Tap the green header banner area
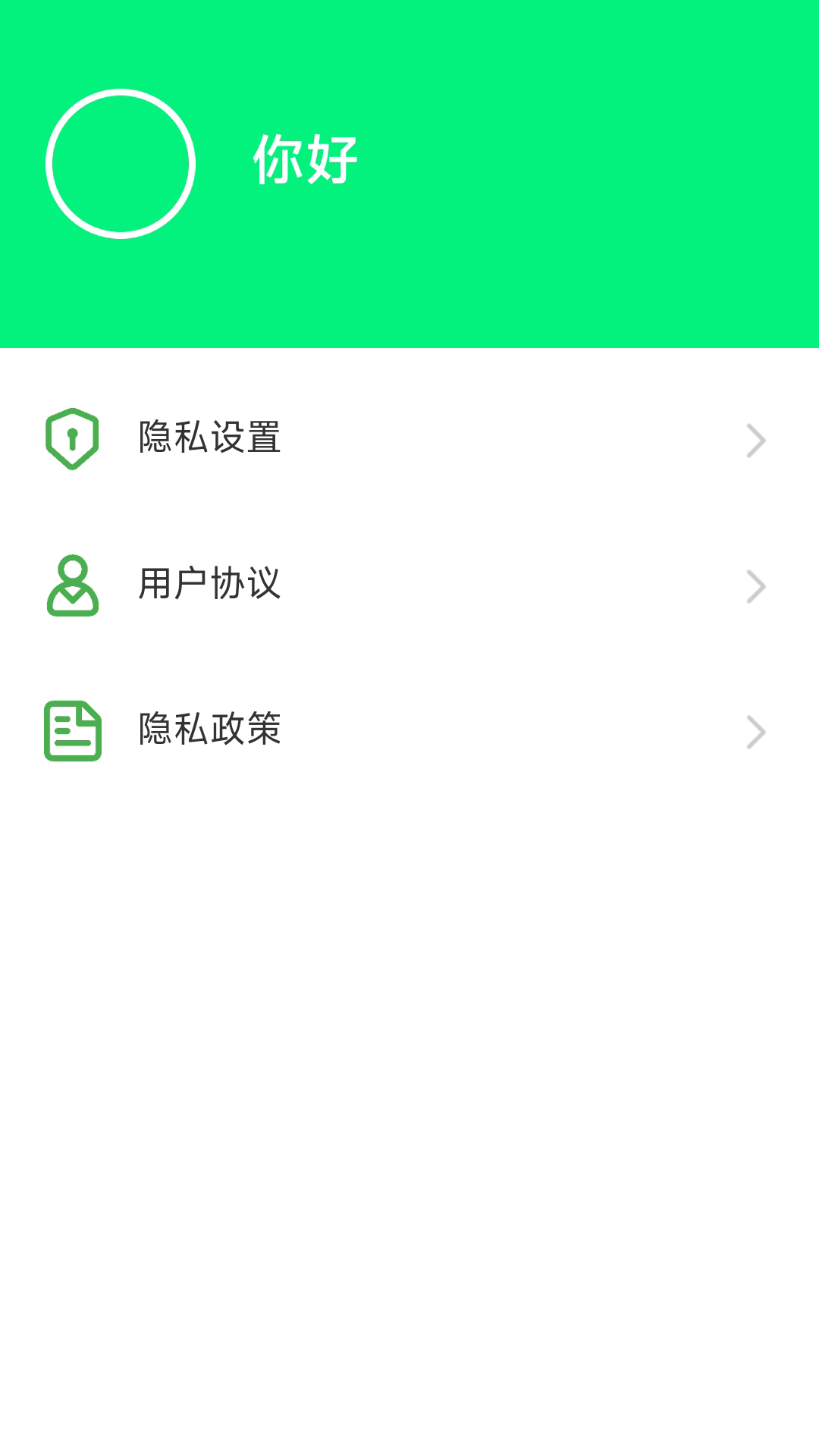Image resolution: width=819 pixels, height=1456 pixels. [x=531, y=174]
